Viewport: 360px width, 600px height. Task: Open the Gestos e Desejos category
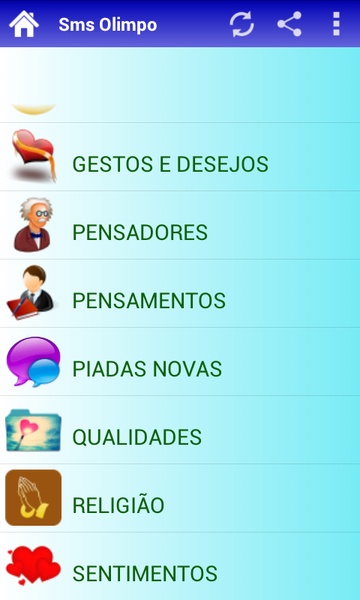pyautogui.click(x=180, y=157)
